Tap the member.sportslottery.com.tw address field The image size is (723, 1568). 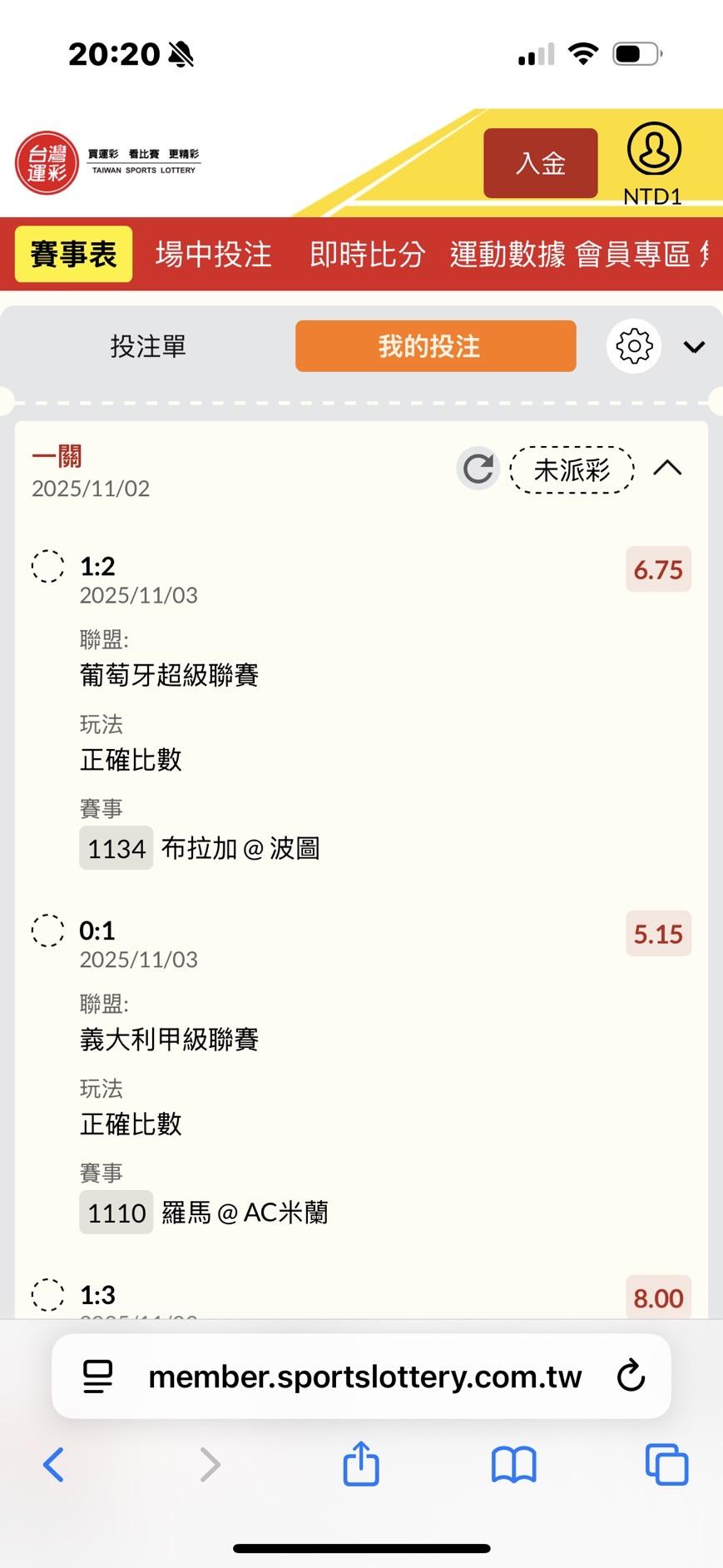click(364, 1377)
